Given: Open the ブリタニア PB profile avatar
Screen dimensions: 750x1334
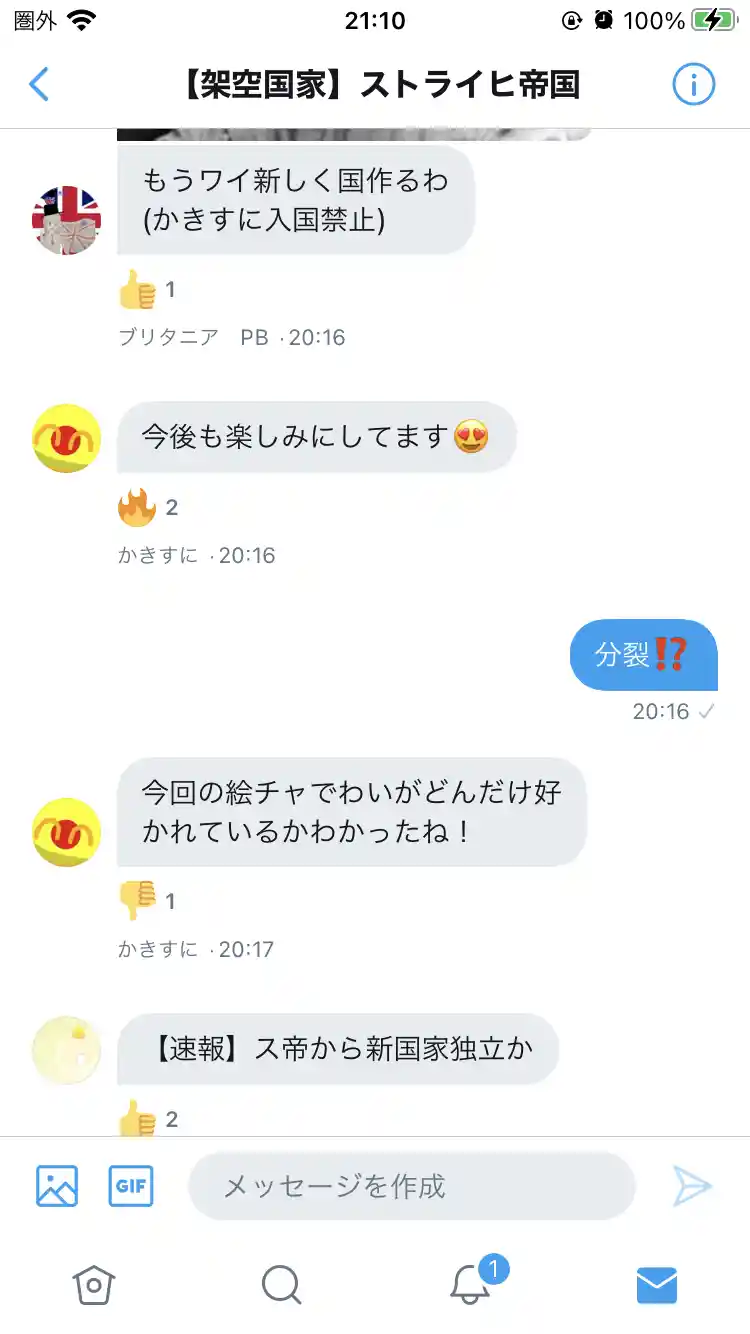Looking at the screenshot, I should pos(67,220).
